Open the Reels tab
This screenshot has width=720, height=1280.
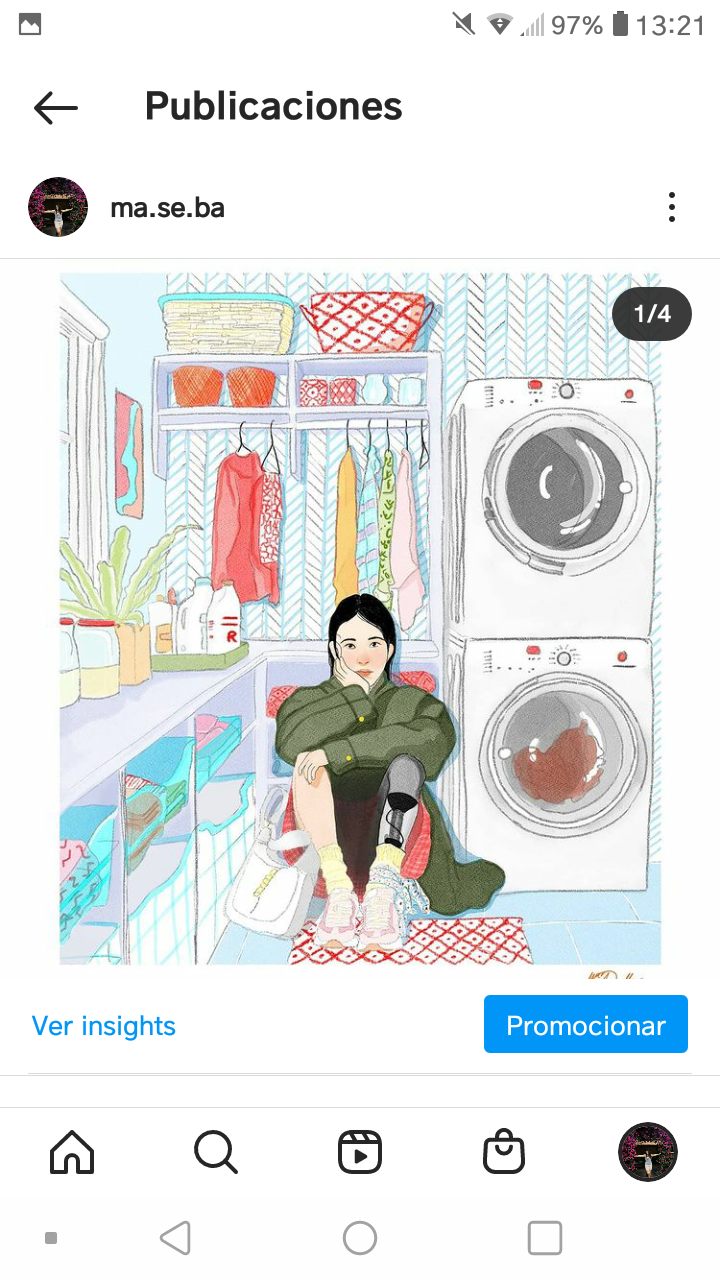pyautogui.click(x=360, y=1152)
